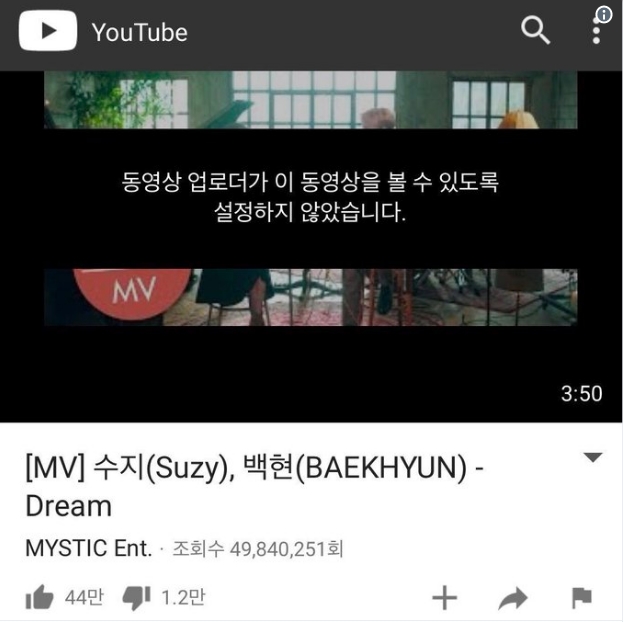Dislike the Dream MV video
This screenshot has width=624, height=622.
[x=136, y=598]
